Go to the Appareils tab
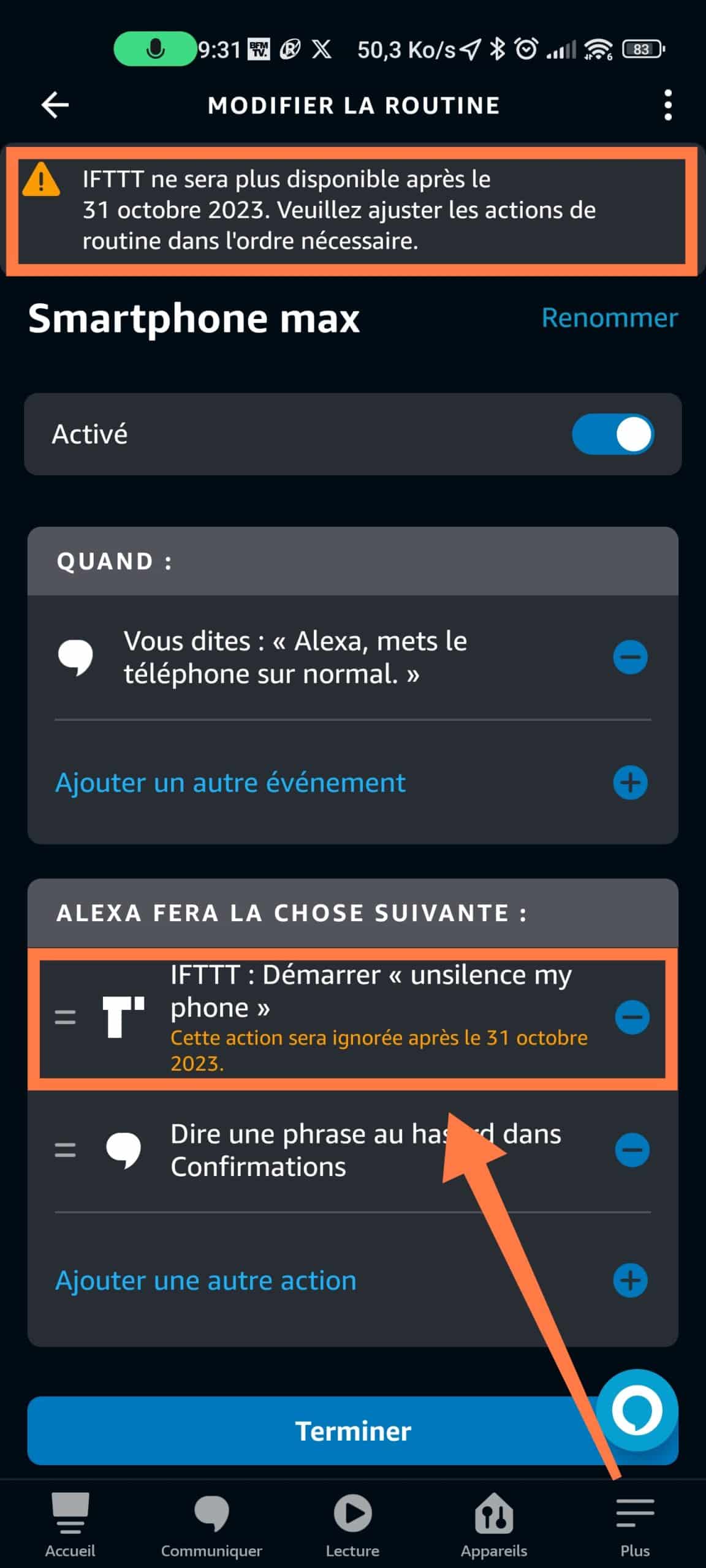This screenshot has width=706, height=1568. (494, 1523)
